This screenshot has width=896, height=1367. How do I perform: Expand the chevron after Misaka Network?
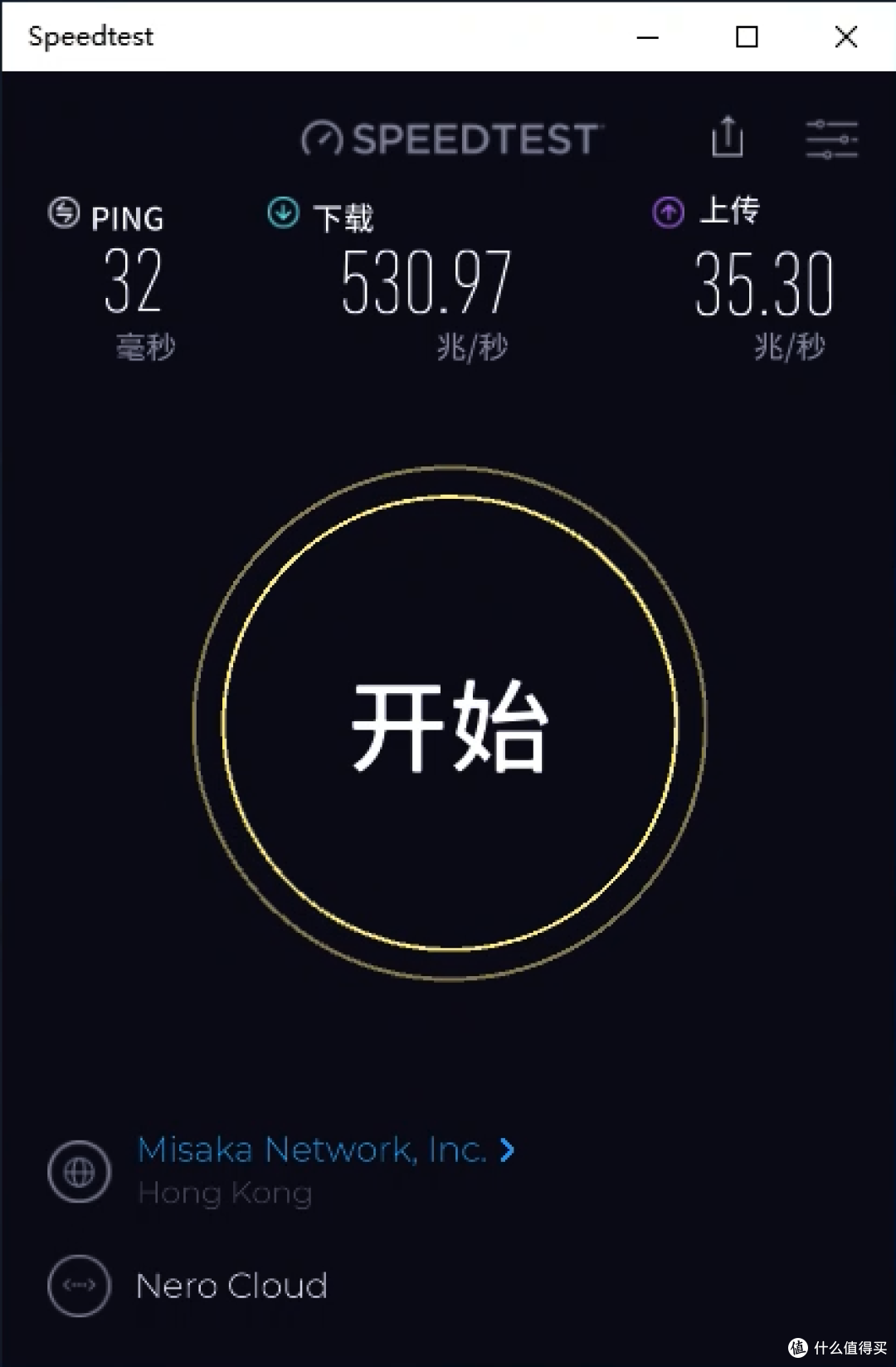[506, 1149]
